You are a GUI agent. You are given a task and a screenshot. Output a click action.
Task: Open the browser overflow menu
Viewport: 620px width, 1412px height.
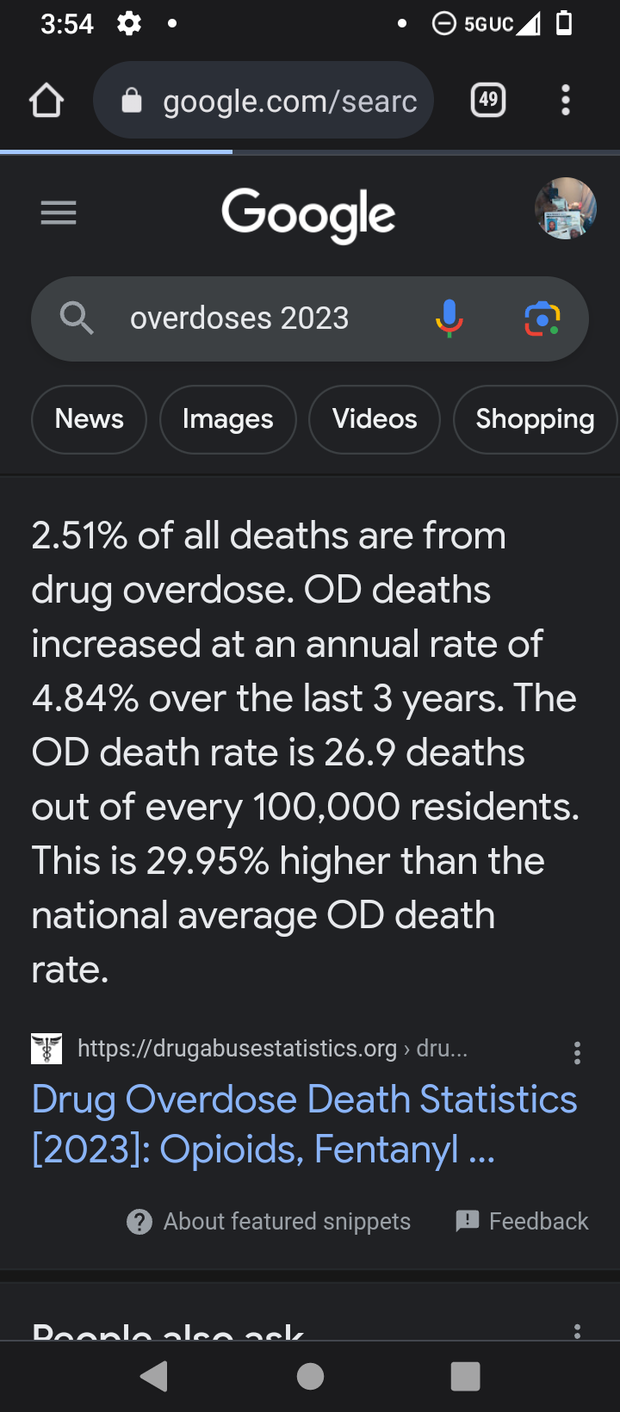(x=566, y=100)
